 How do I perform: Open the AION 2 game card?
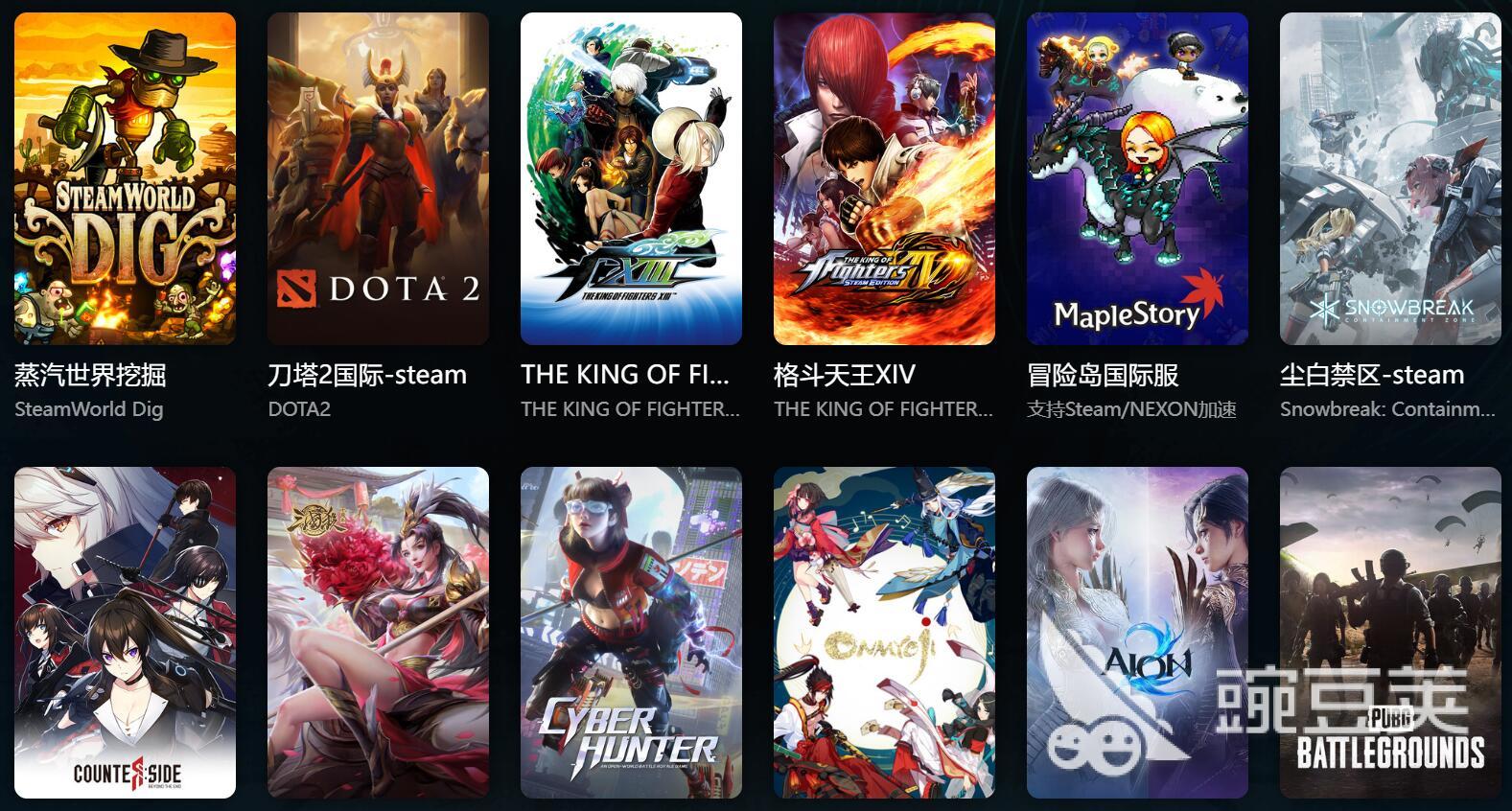tap(1137, 633)
